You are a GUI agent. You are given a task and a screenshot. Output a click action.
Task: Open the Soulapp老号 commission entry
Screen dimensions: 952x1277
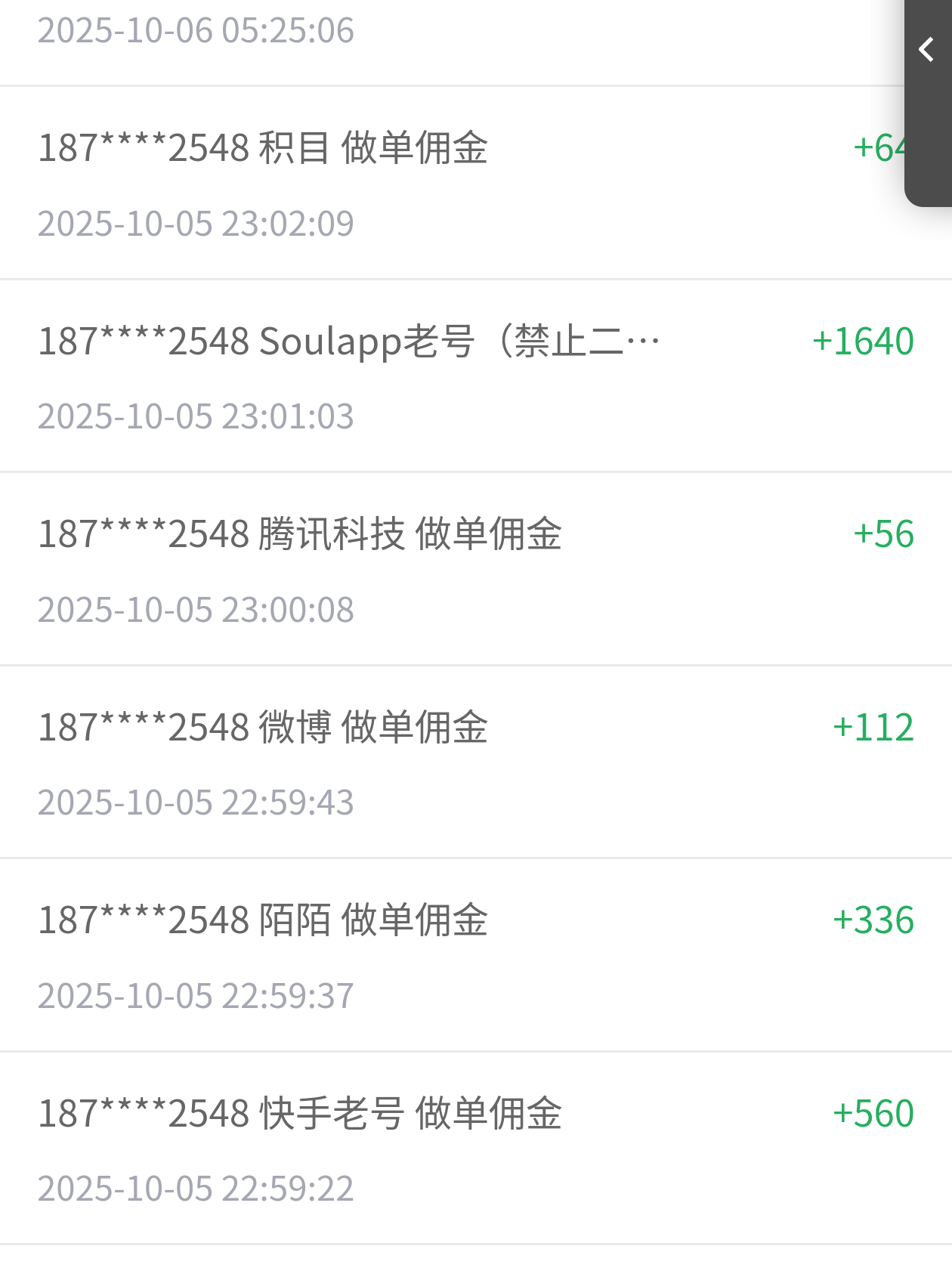(x=348, y=340)
